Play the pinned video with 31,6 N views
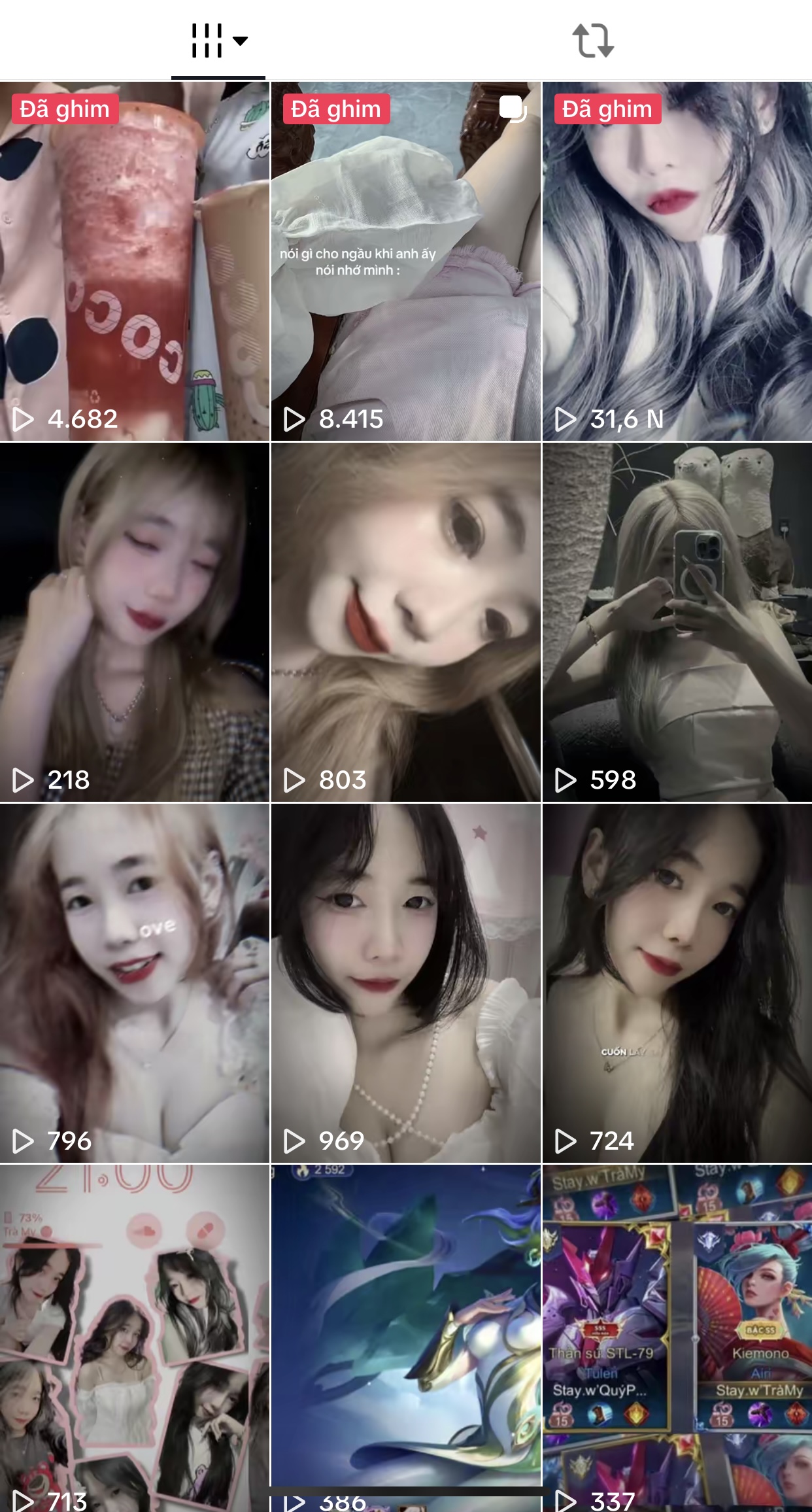Viewport: 812px width, 1512px height. [x=677, y=262]
